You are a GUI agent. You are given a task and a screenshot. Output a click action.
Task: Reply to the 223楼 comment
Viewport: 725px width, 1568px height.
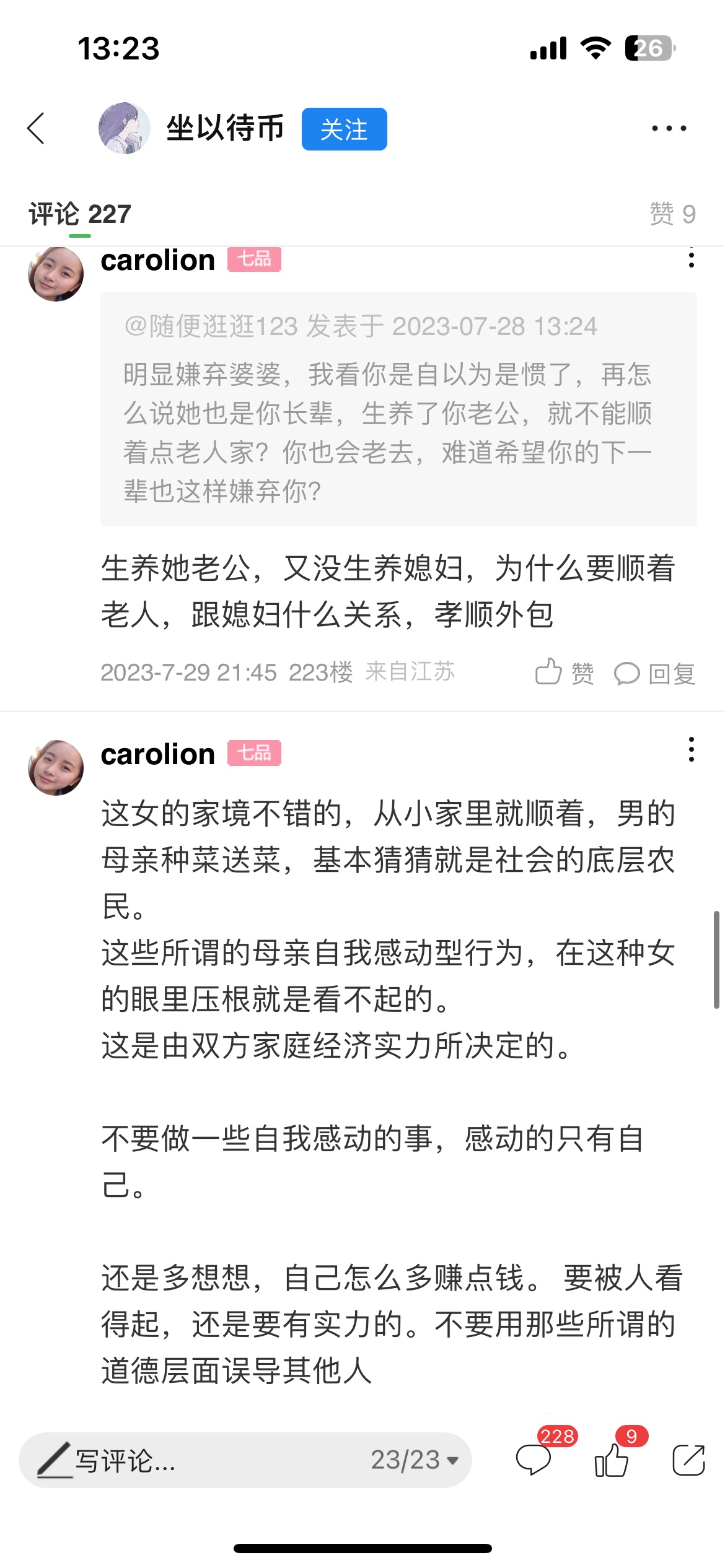654,673
